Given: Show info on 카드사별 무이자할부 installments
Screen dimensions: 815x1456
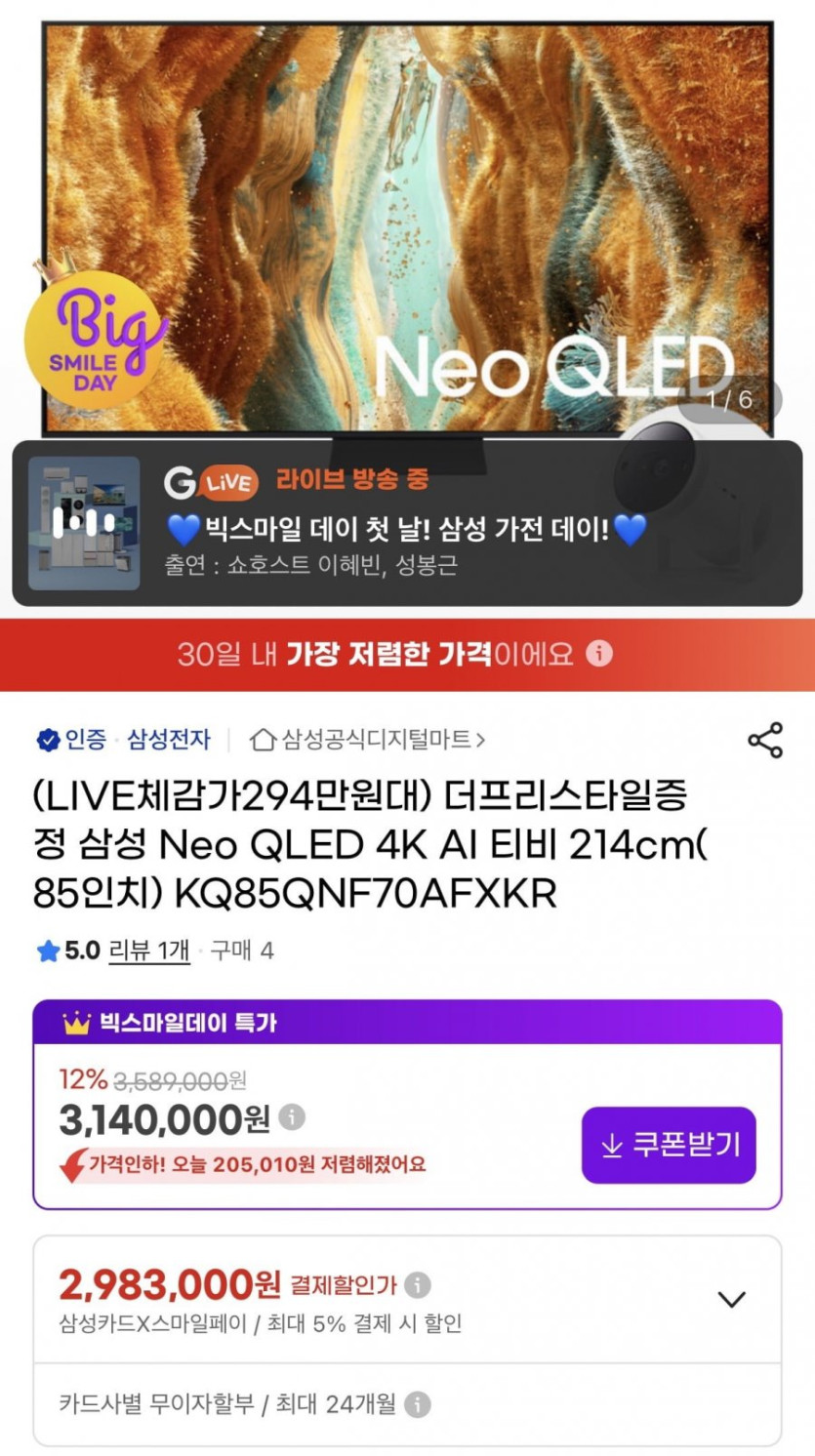Looking at the screenshot, I should click(x=418, y=1404).
